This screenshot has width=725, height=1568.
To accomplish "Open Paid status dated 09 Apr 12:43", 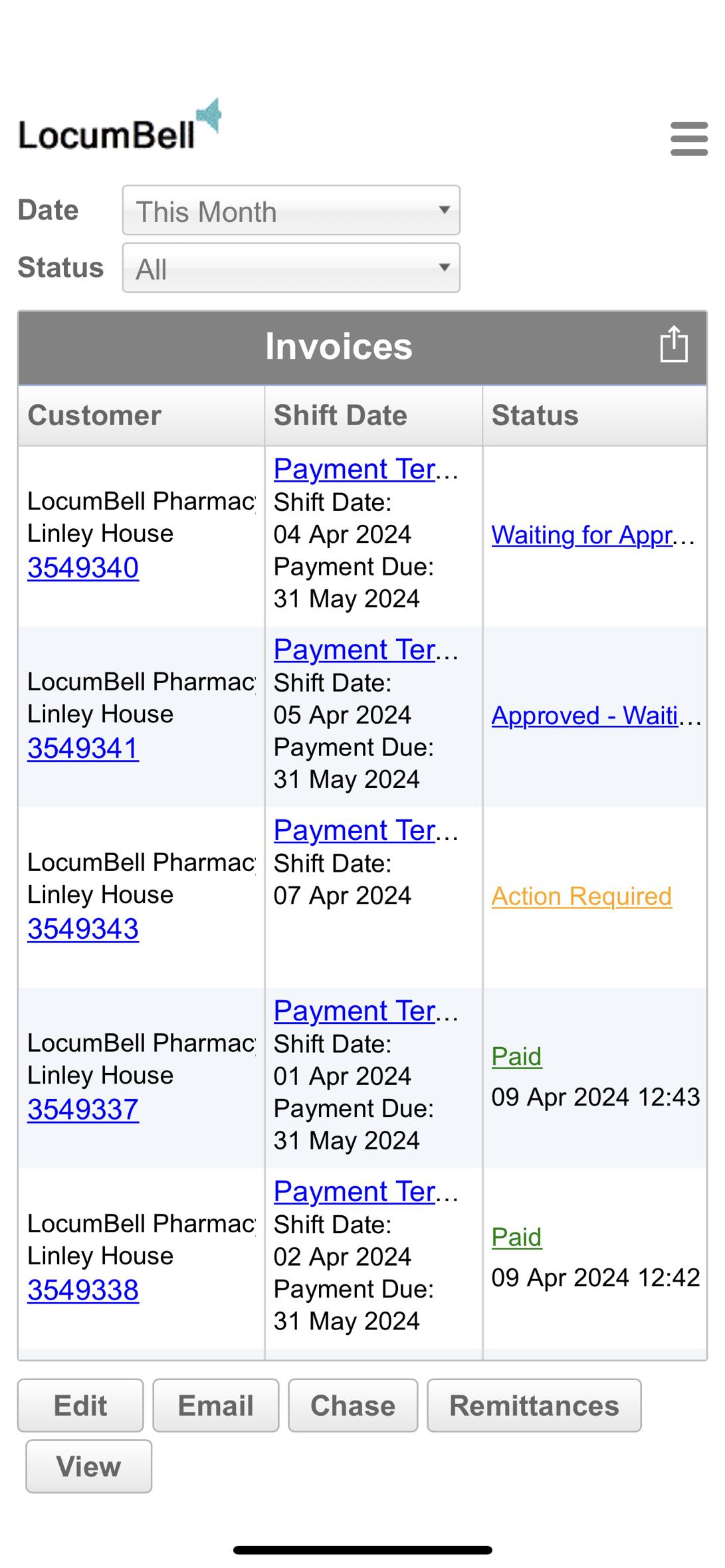I will [517, 1057].
